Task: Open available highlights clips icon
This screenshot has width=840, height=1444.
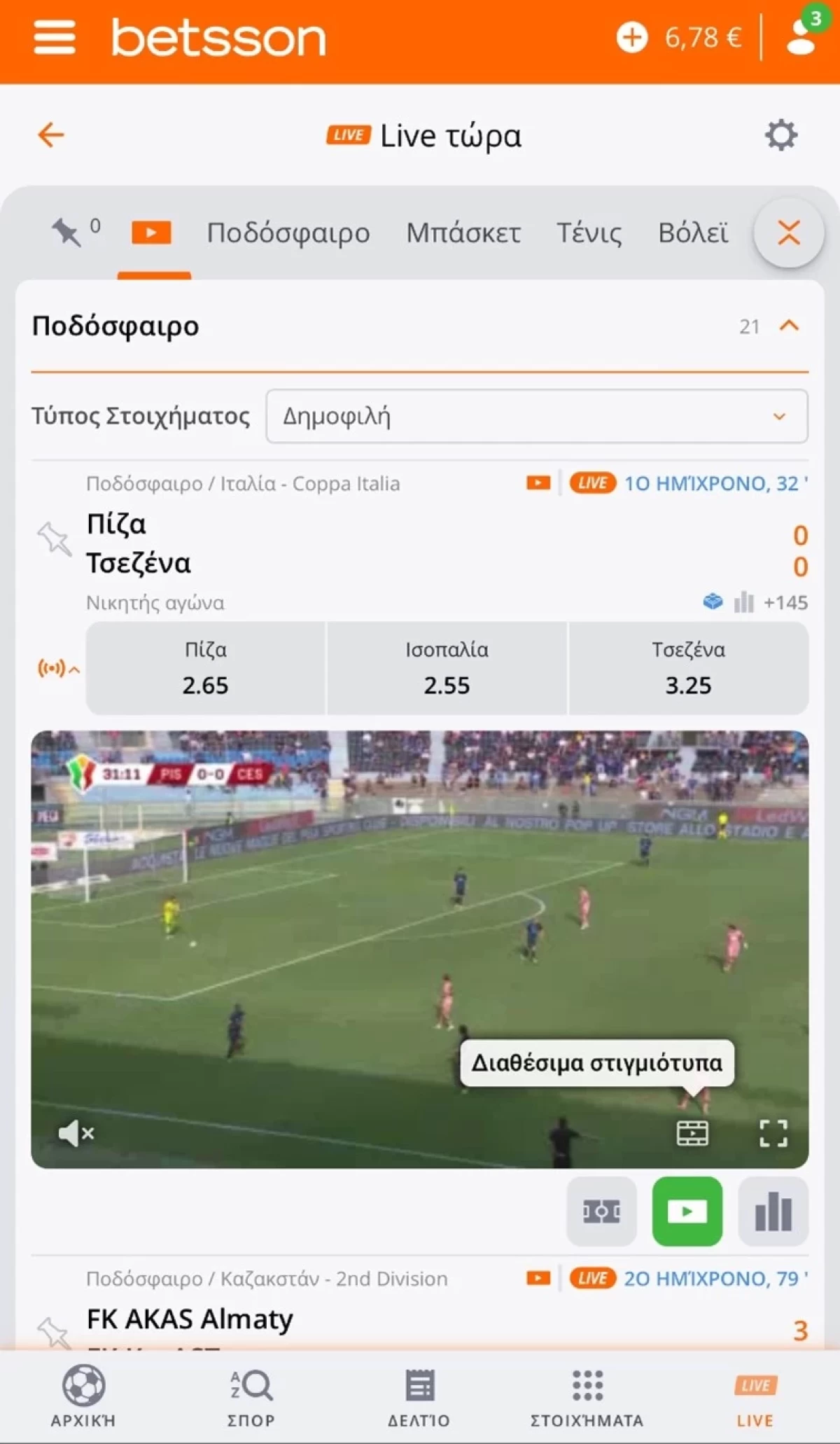Action: pos(692,1132)
